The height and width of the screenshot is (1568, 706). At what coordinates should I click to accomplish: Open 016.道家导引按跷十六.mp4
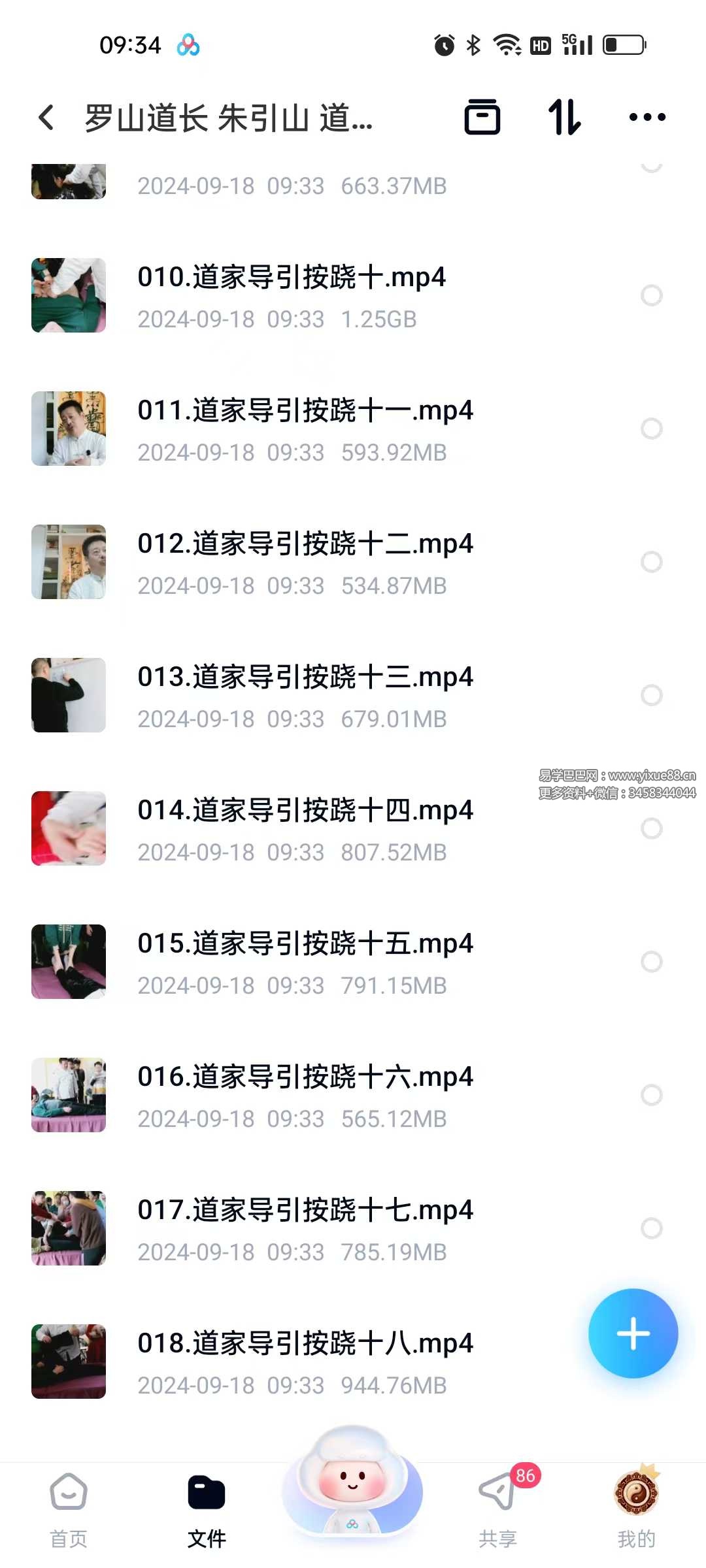pos(305,1077)
